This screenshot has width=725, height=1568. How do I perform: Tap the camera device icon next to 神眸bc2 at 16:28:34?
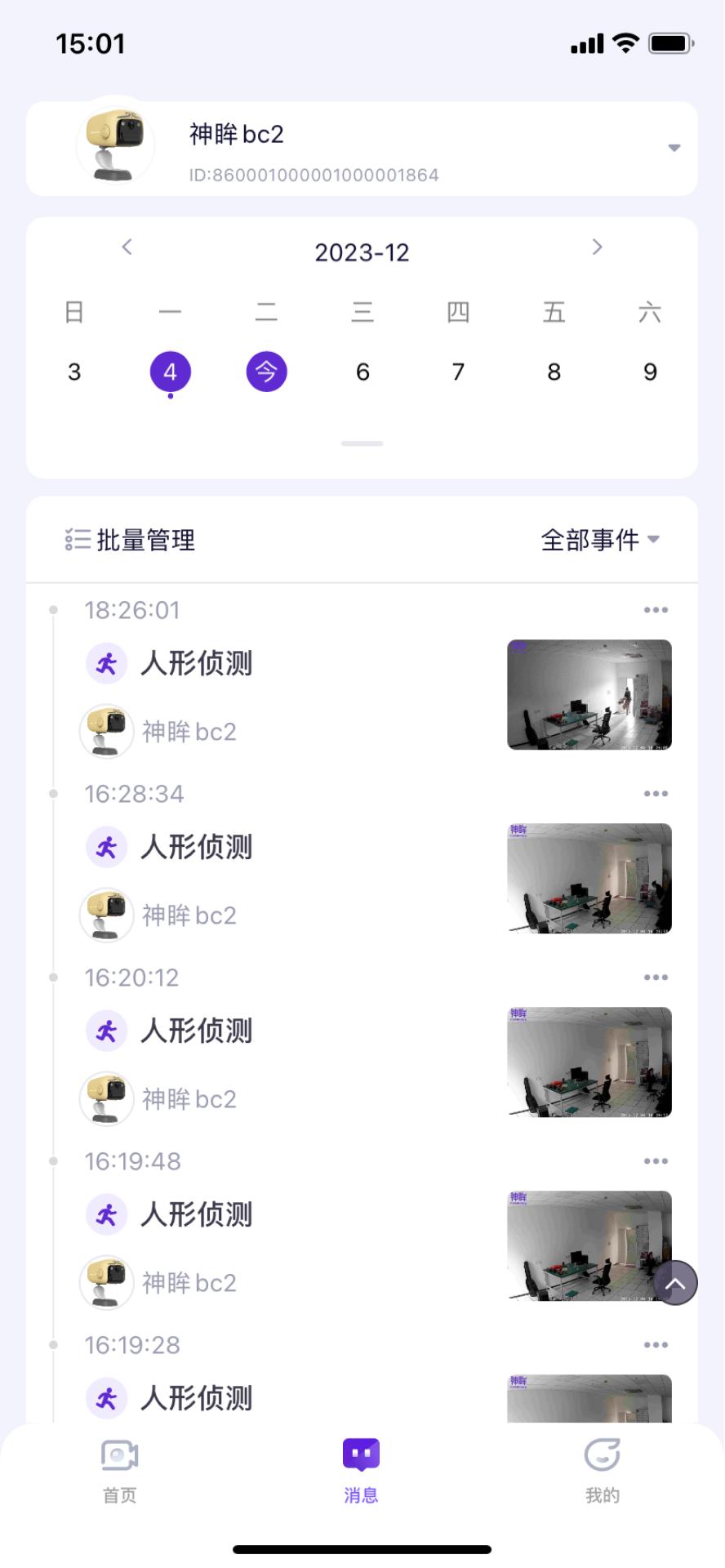106,915
